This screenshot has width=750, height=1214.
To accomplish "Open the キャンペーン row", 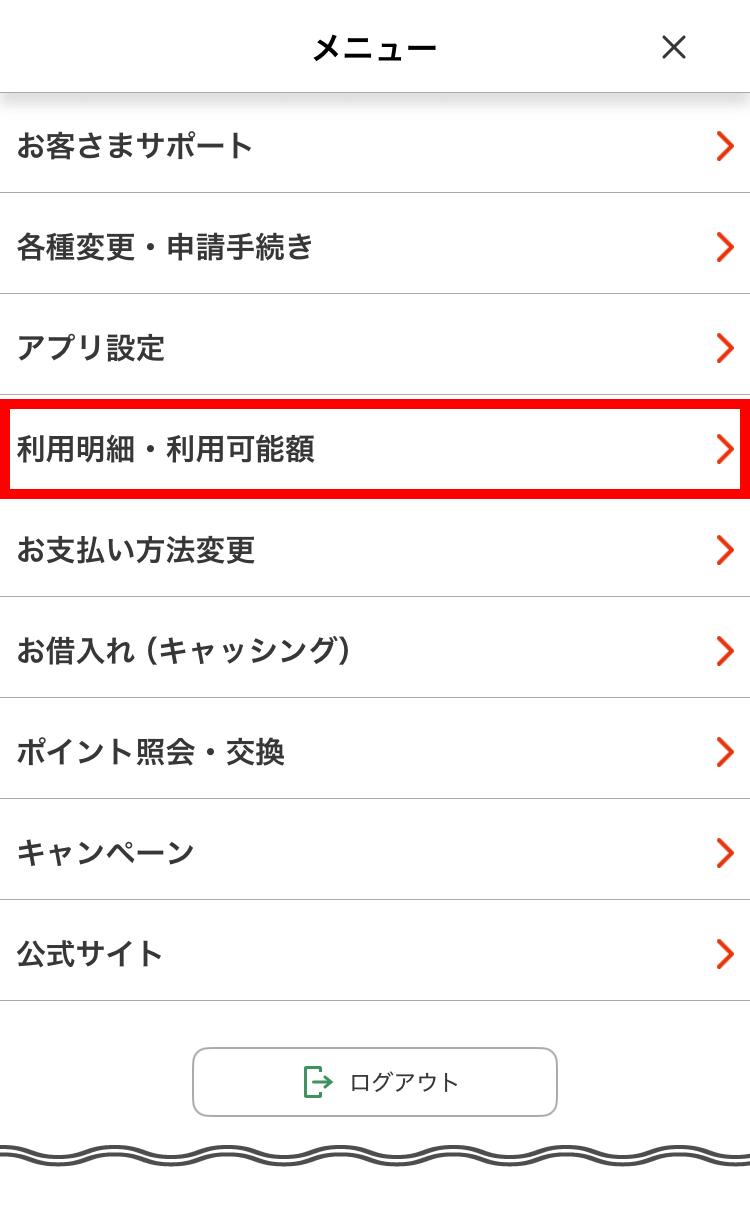I will [x=375, y=853].
